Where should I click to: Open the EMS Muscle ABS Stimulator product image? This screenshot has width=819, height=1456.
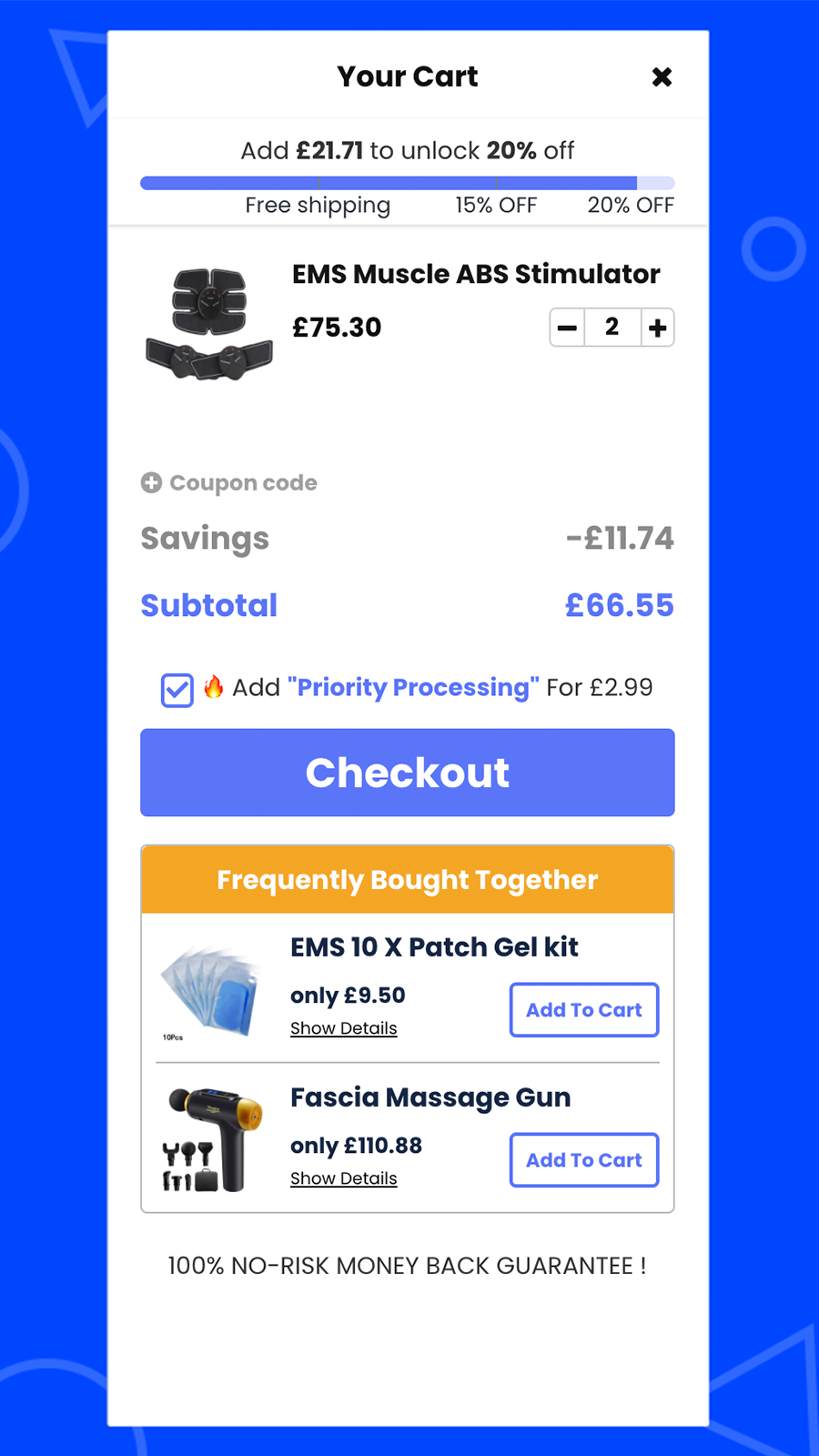point(209,324)
